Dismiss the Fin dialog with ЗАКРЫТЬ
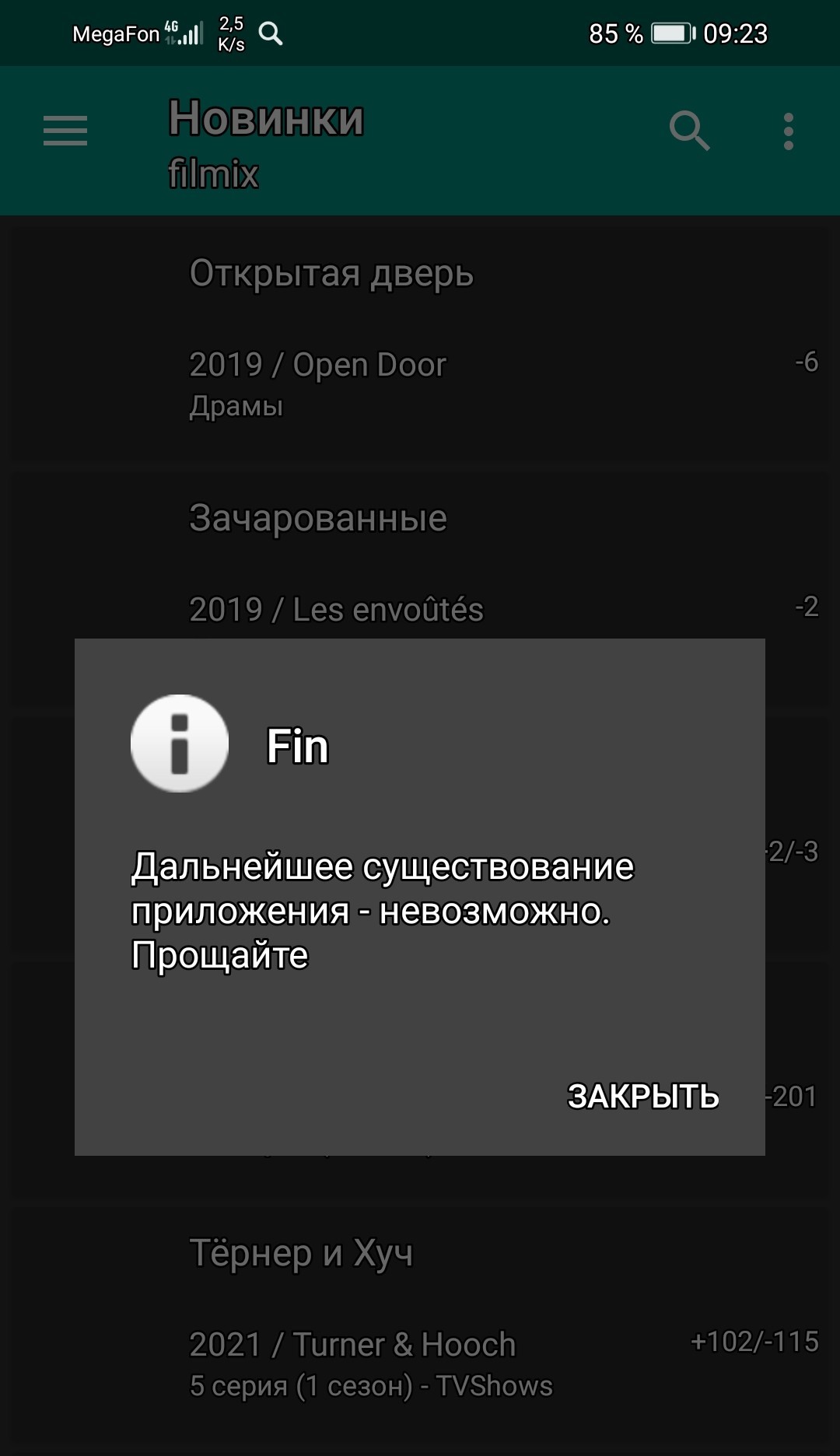The width and height of the screenshot is (840, 1456). pyautogui.click(x=642, y=1096)
